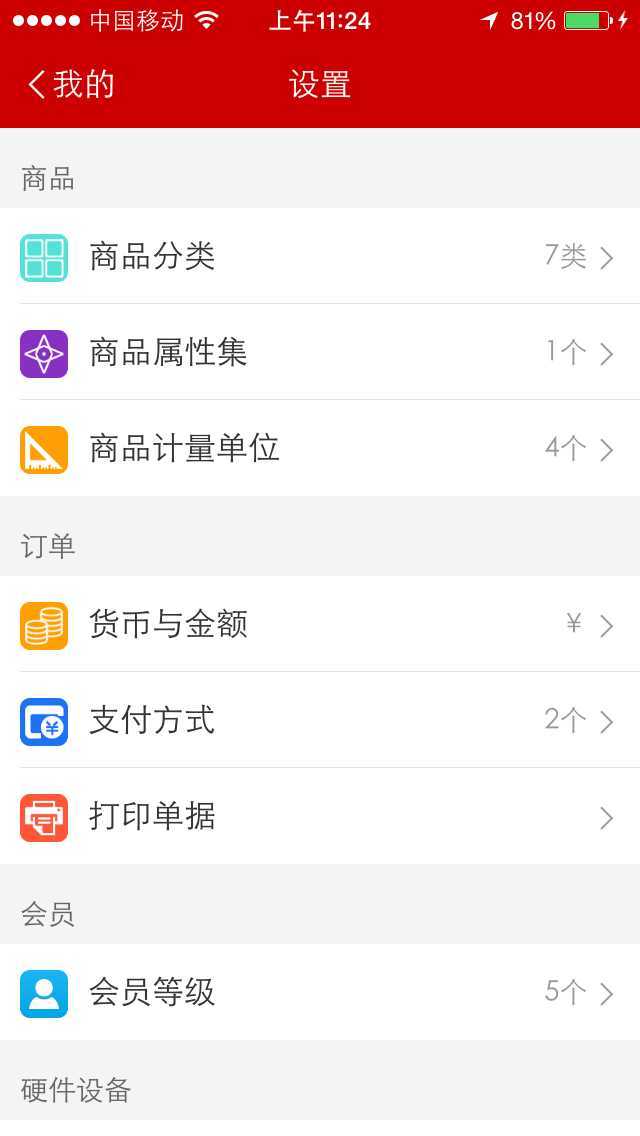This screenshot has height=1136, width=640.
Task: View 支付方式 payment methods
Action: [320, 721]
